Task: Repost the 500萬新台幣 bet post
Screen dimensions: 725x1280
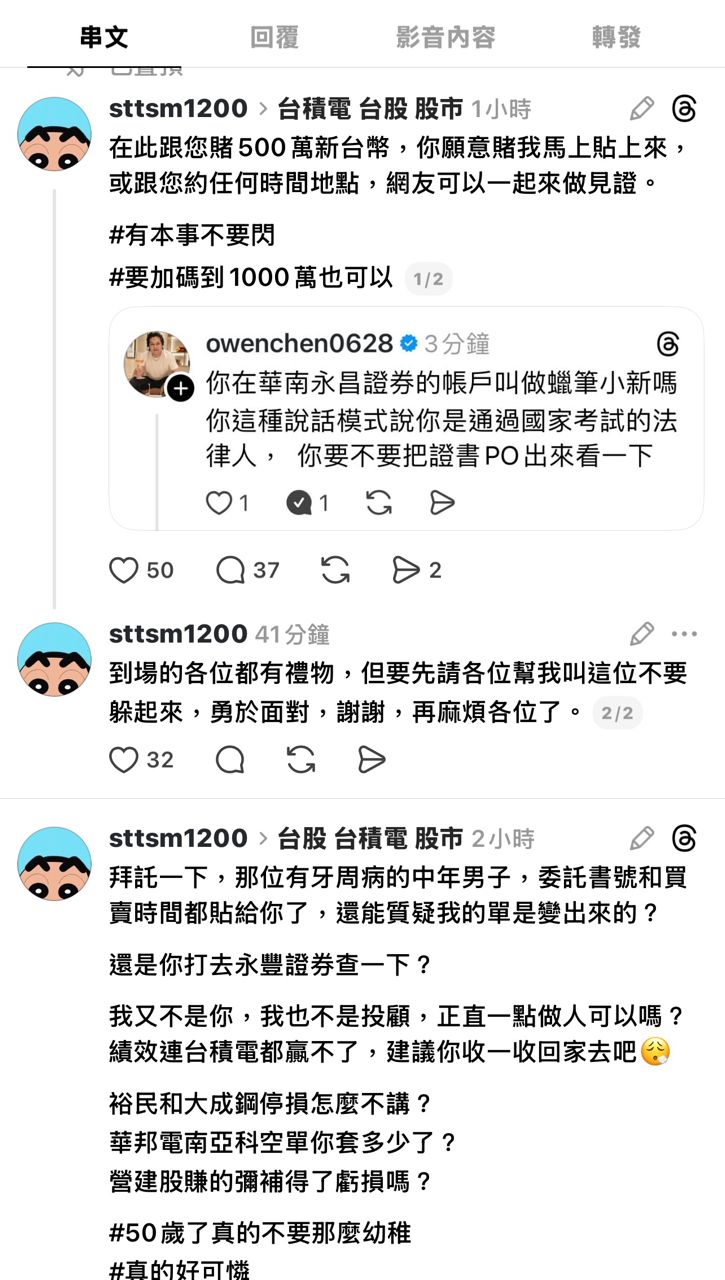Action: (x=335, y=570)
